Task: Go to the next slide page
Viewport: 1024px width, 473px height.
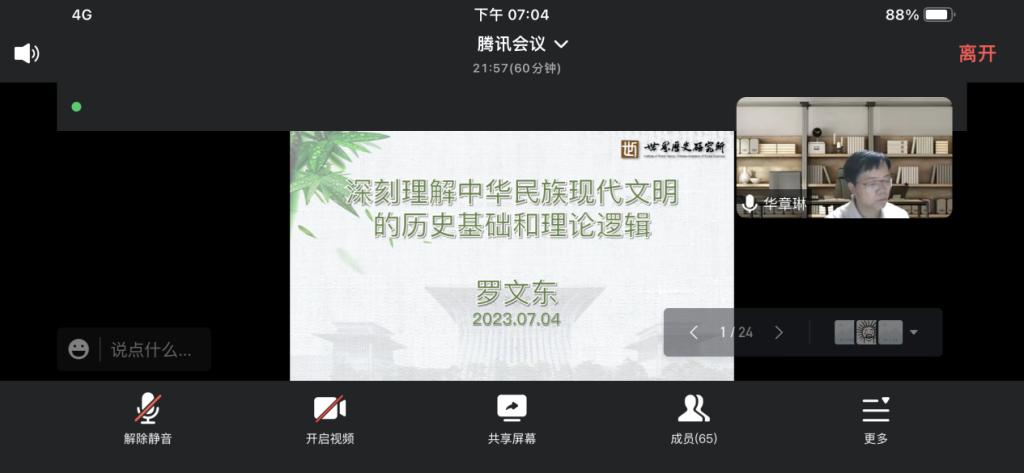Action: click(x=779, y=332)
